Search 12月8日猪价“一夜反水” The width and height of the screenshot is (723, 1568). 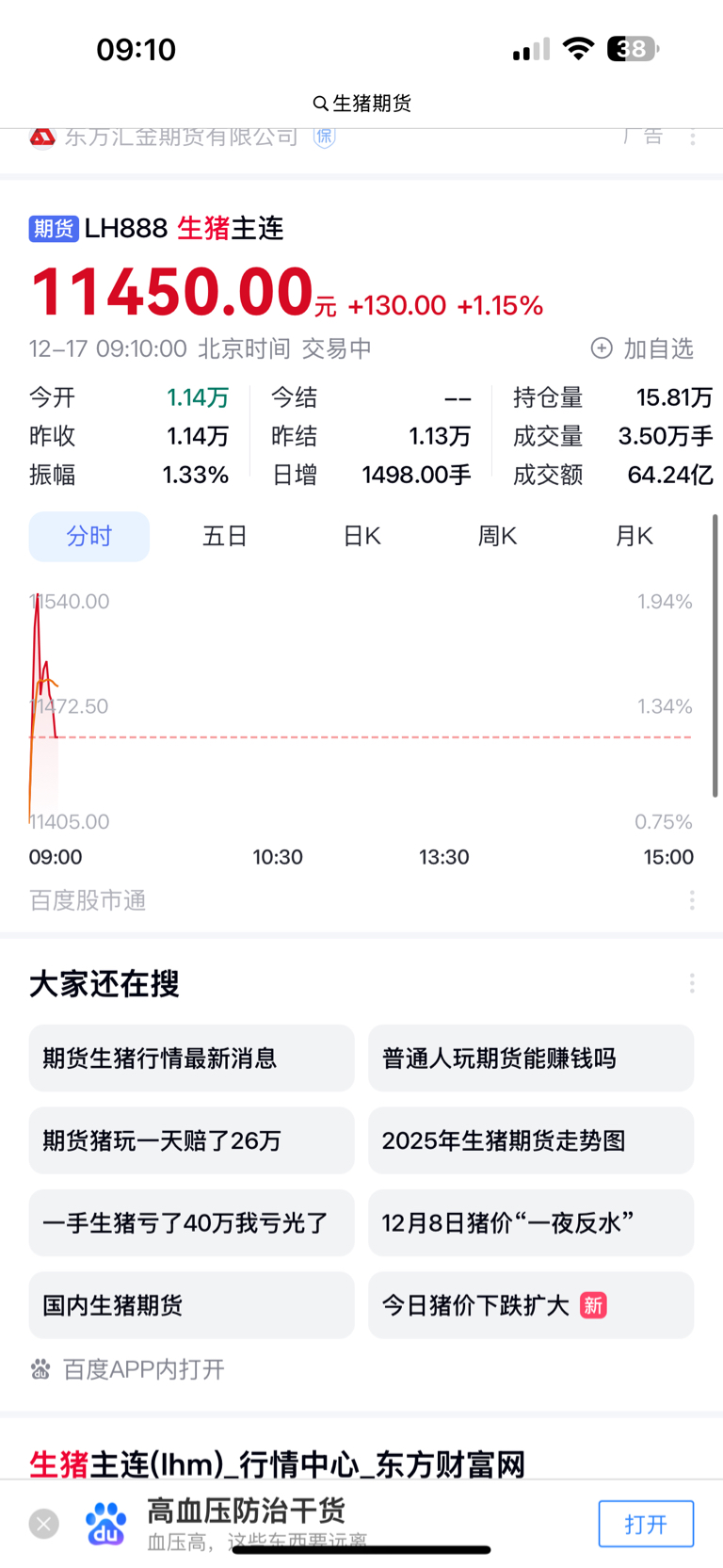click(531, 1222)
